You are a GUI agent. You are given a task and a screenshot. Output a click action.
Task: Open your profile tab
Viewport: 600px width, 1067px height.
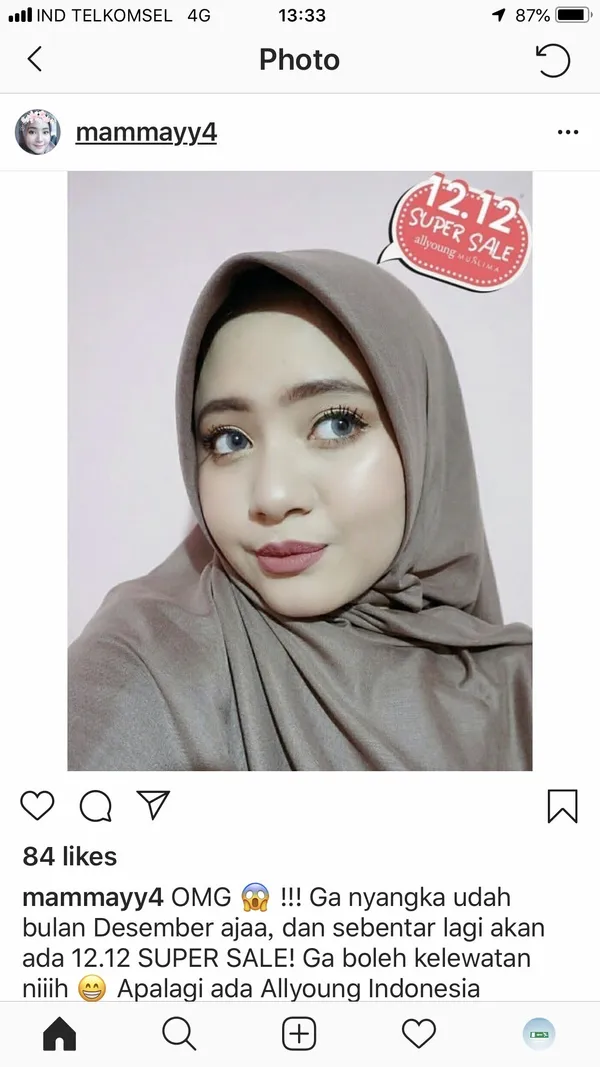[538, 1033]
